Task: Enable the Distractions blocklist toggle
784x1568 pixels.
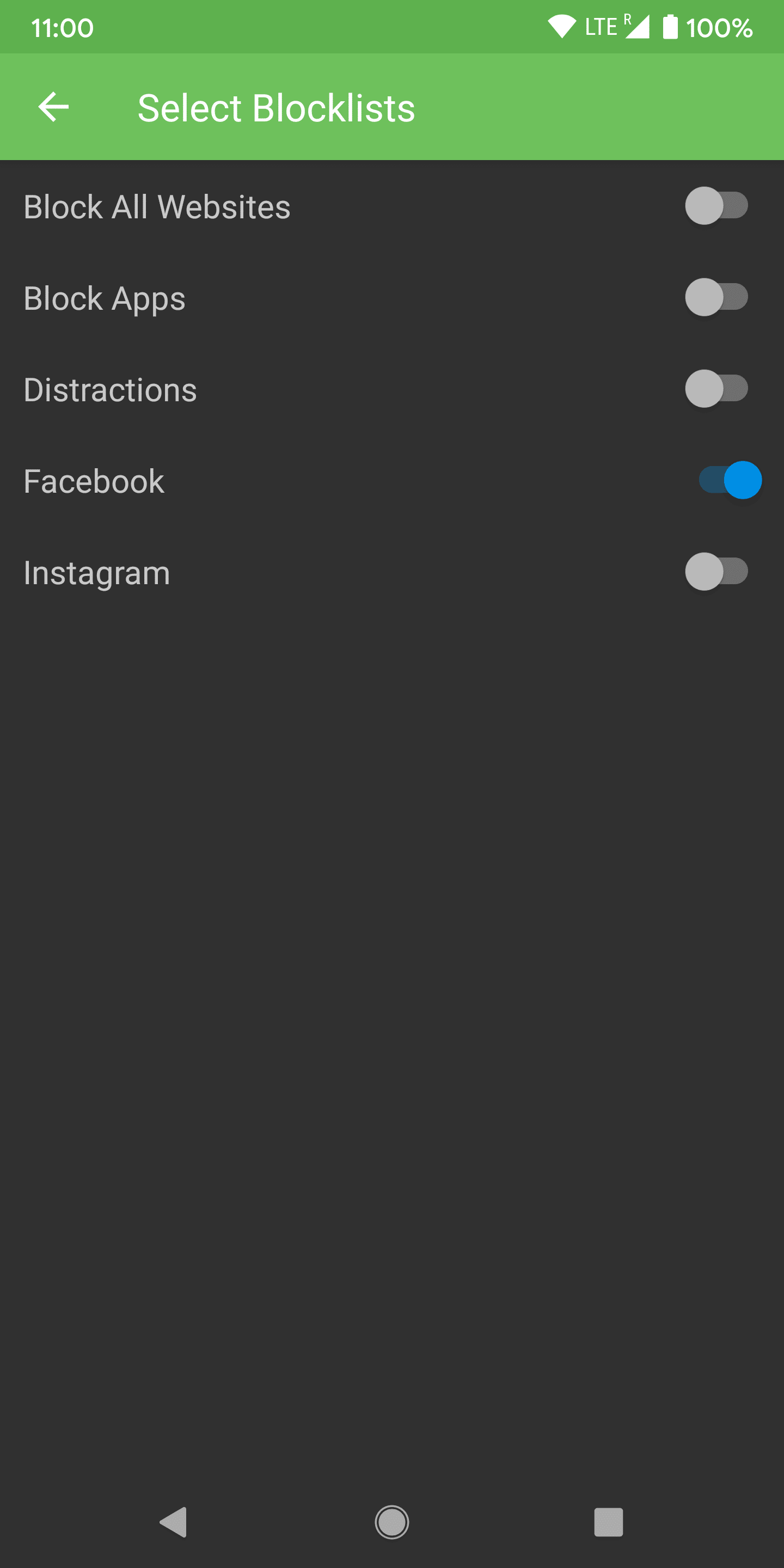Action: pyautogui.click(x=717, y=389)
